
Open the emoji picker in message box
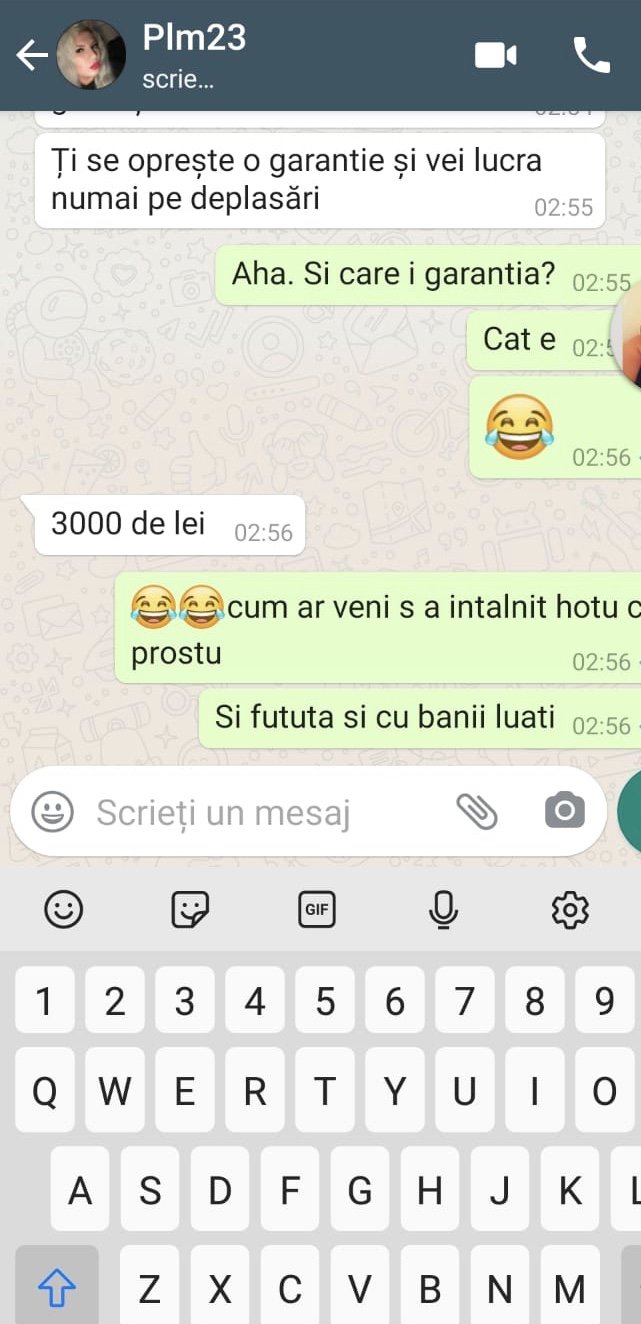pos(52,812)
